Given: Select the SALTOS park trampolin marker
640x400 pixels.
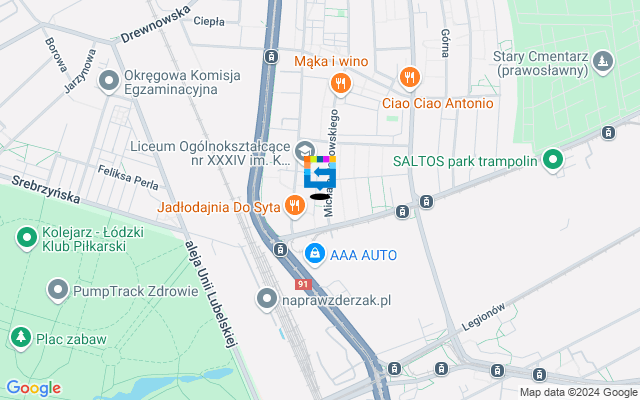Looking at the screenshot, I should coord(552,160).
